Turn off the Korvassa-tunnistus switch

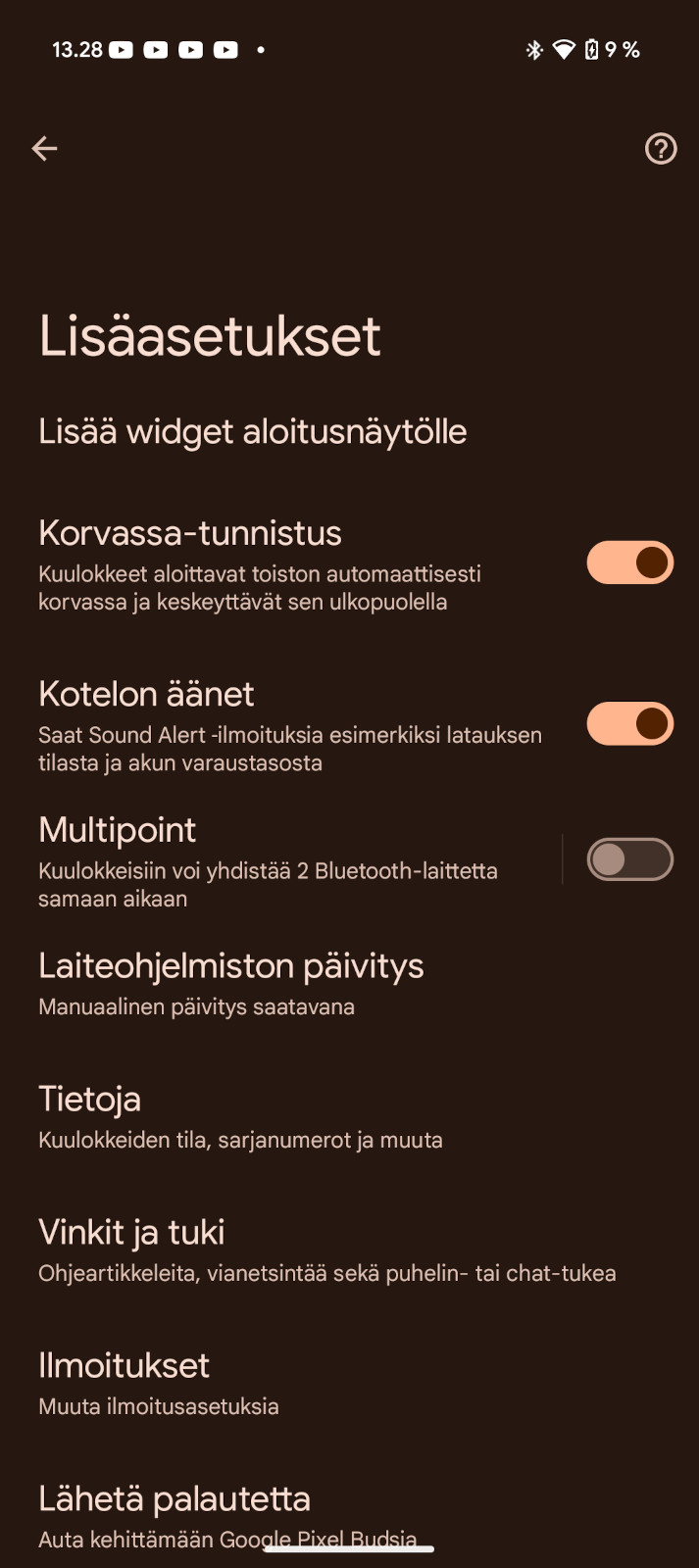tap(629, 563)
